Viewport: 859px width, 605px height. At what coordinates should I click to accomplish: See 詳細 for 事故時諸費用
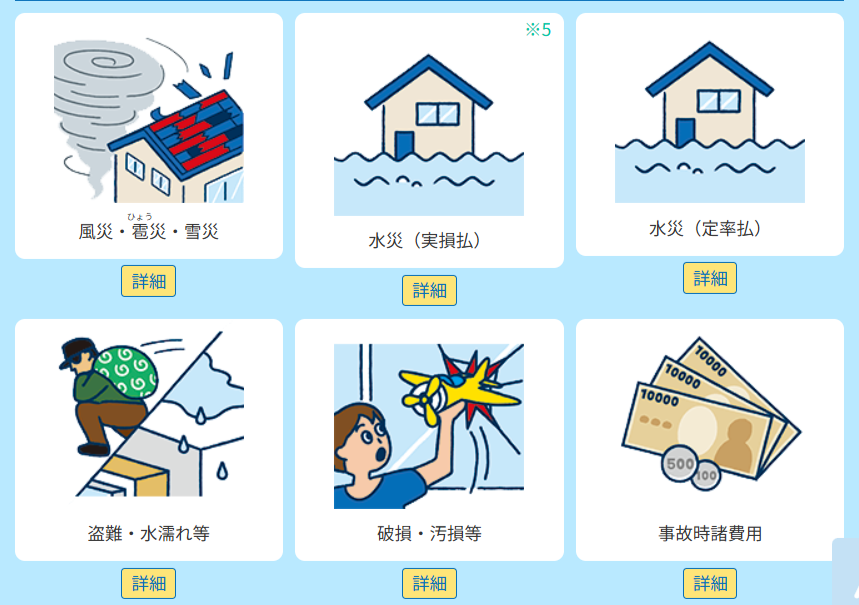tap(710, 583)
